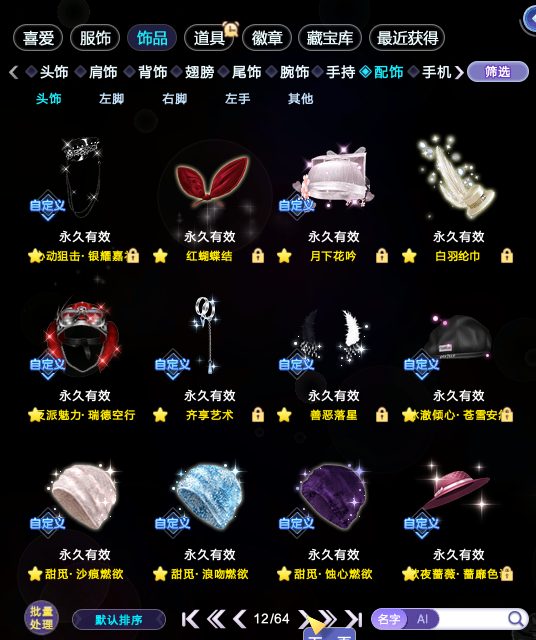536x640 pixels.
Task: Open the 藏宝库 tab
Action: pyautogui.click(x=330, y=38)
